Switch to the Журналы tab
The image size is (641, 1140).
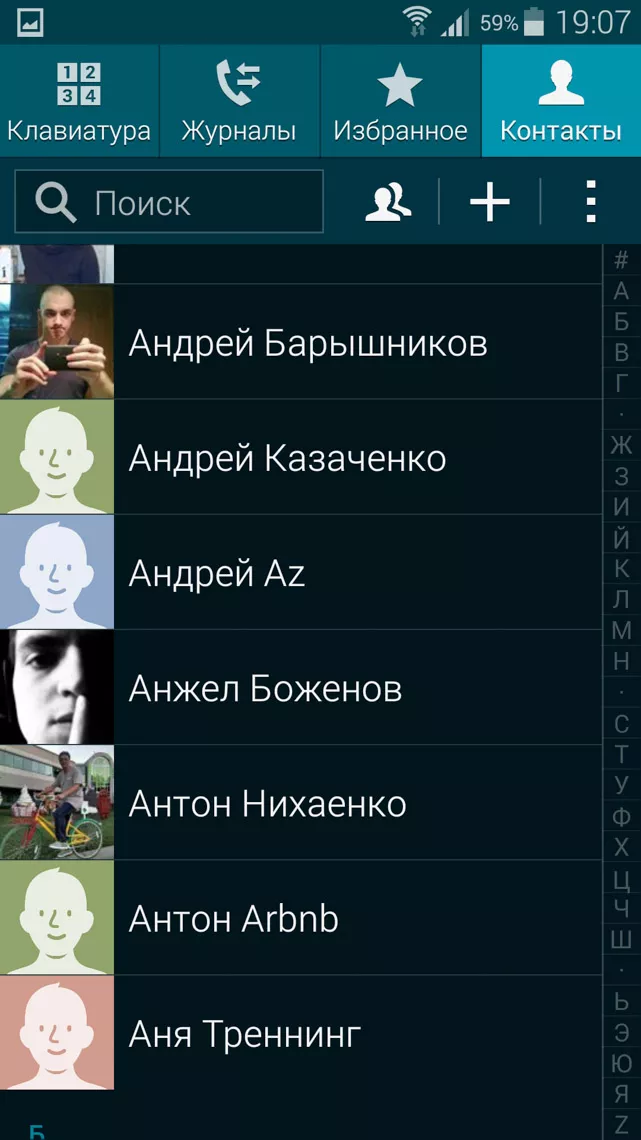pos(239,101)
